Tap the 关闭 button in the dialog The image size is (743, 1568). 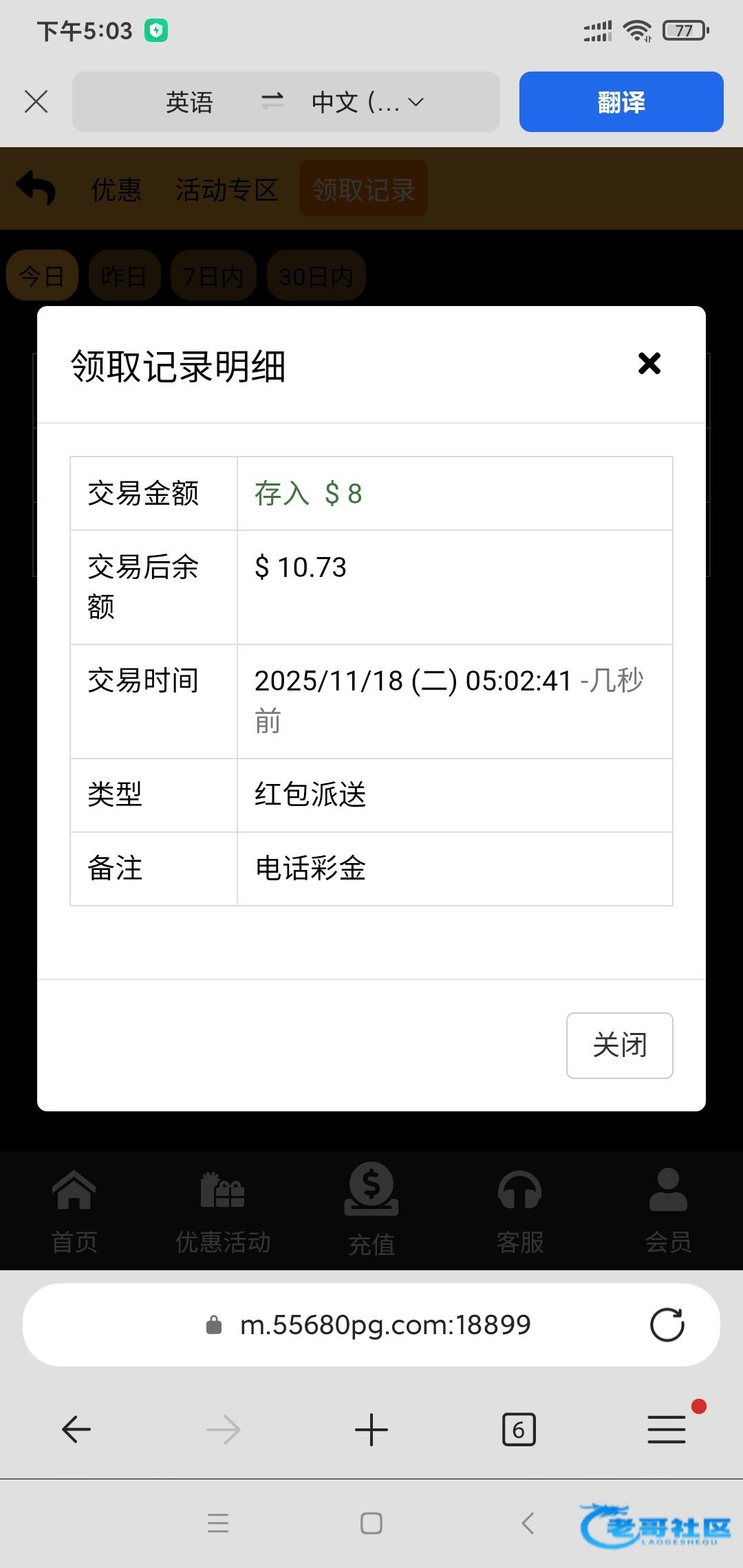[620, 1045]
